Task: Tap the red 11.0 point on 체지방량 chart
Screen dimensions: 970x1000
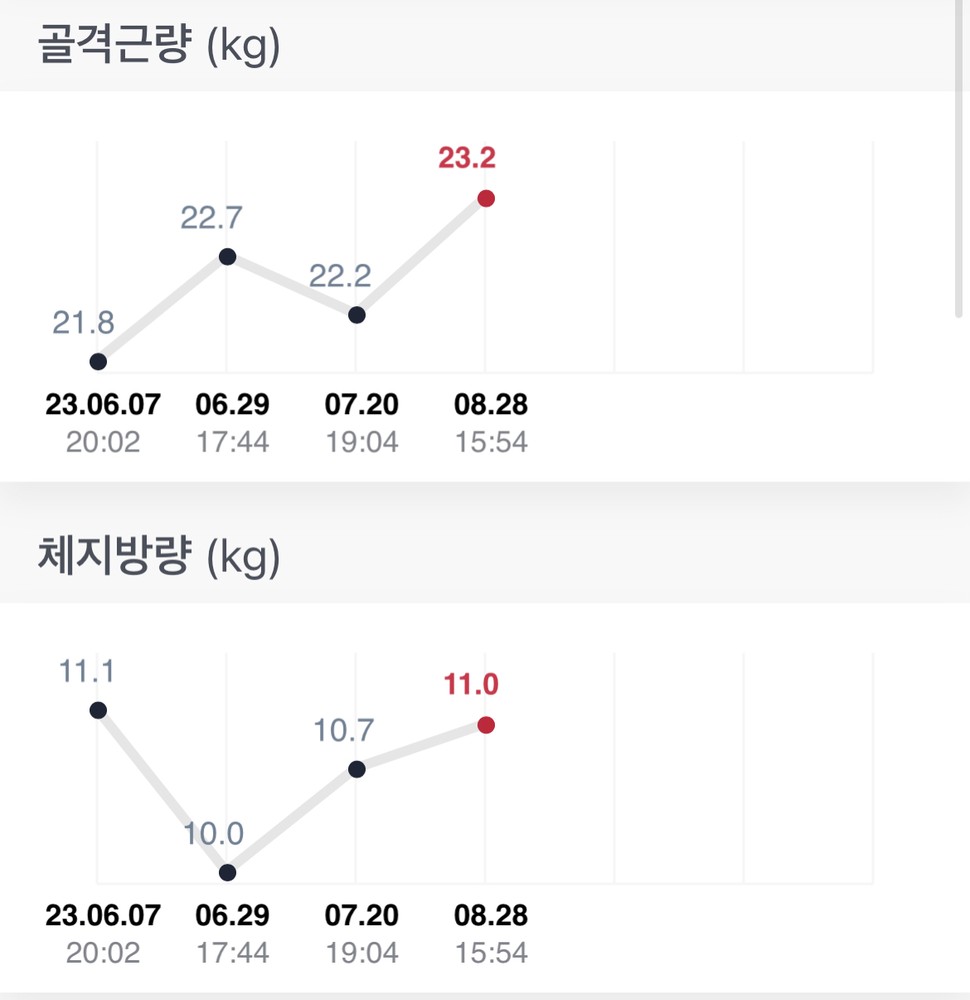Action: pyautogui.click(x=486, y=724)
